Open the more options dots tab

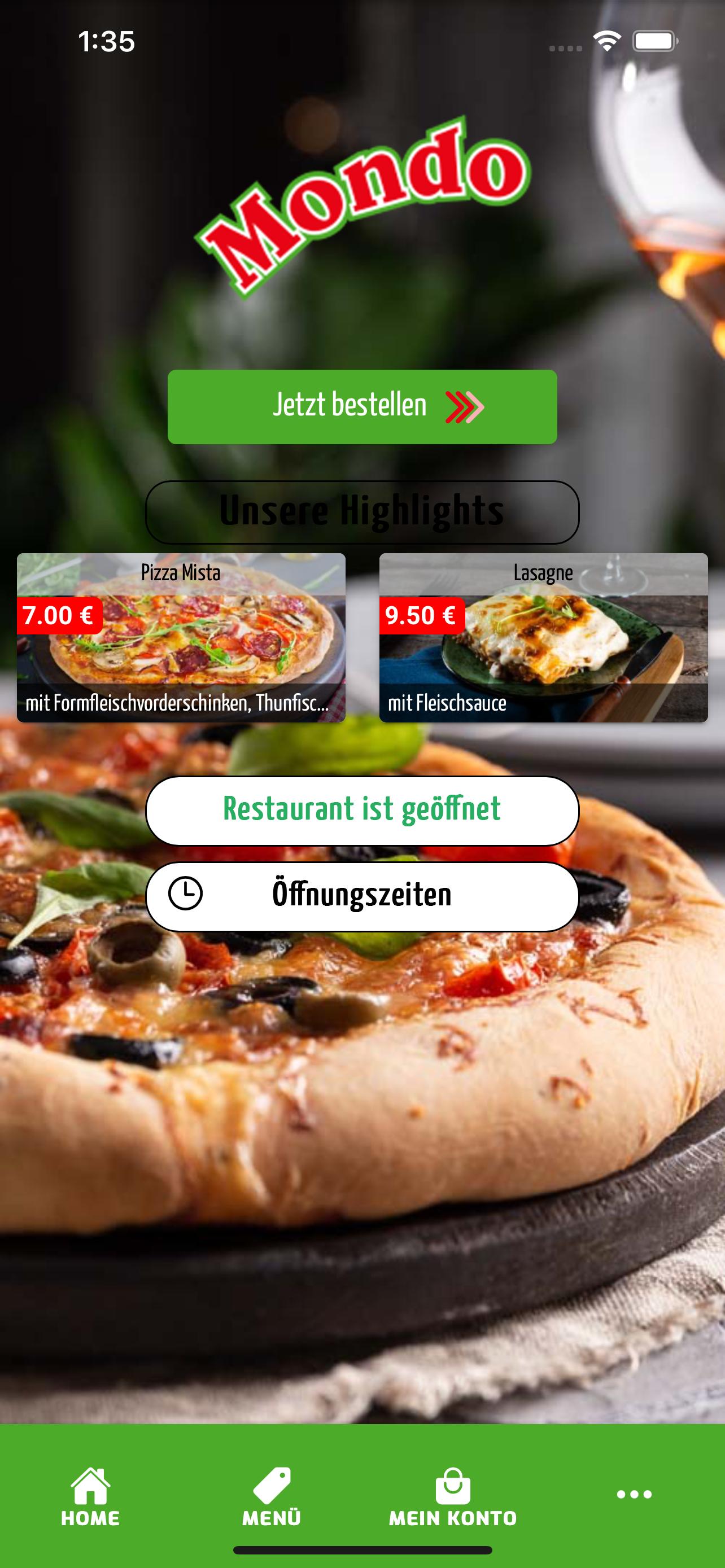click(x=634, y=1495)
